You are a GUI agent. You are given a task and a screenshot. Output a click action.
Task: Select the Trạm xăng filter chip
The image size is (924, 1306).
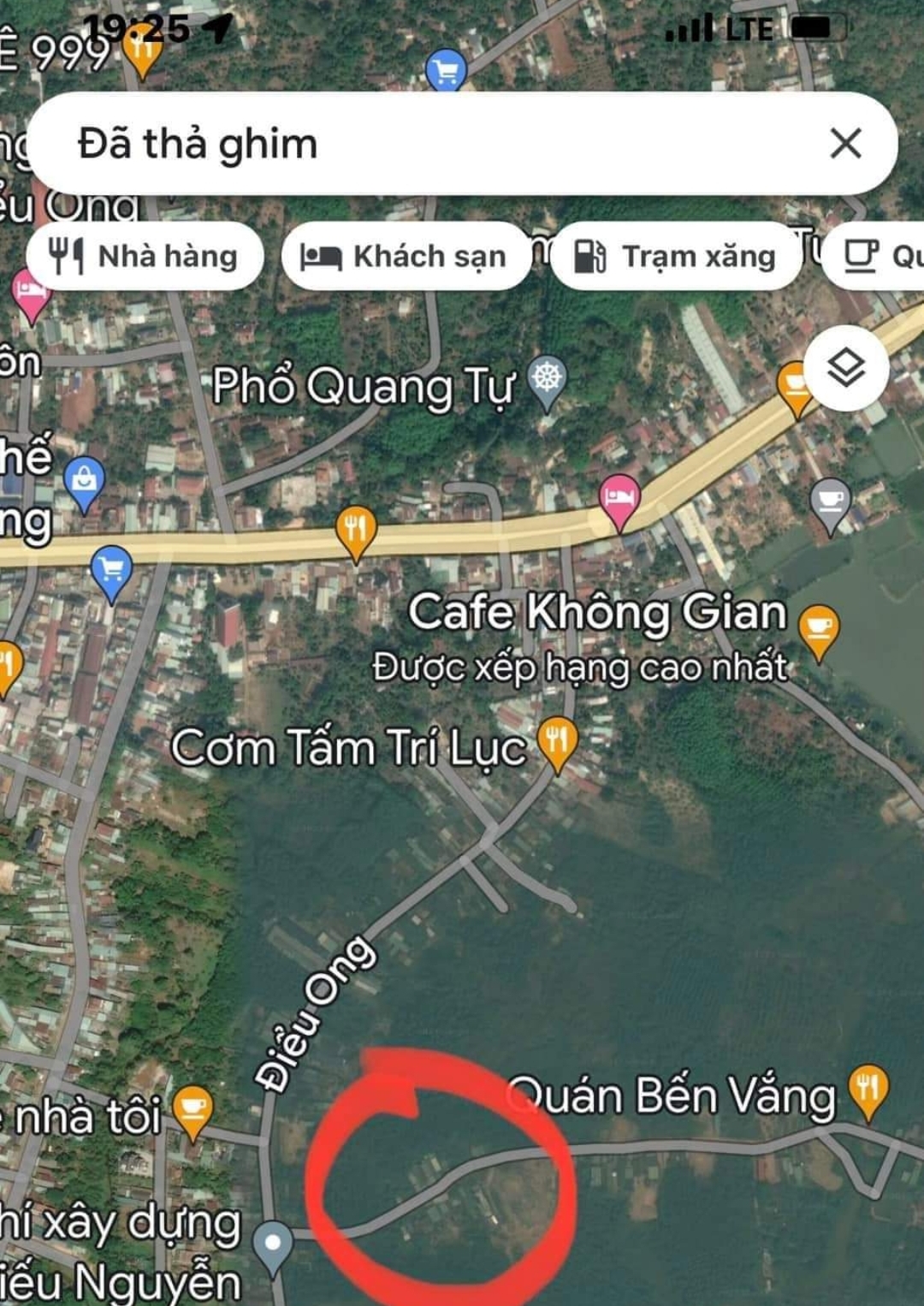tap(676, 256)
